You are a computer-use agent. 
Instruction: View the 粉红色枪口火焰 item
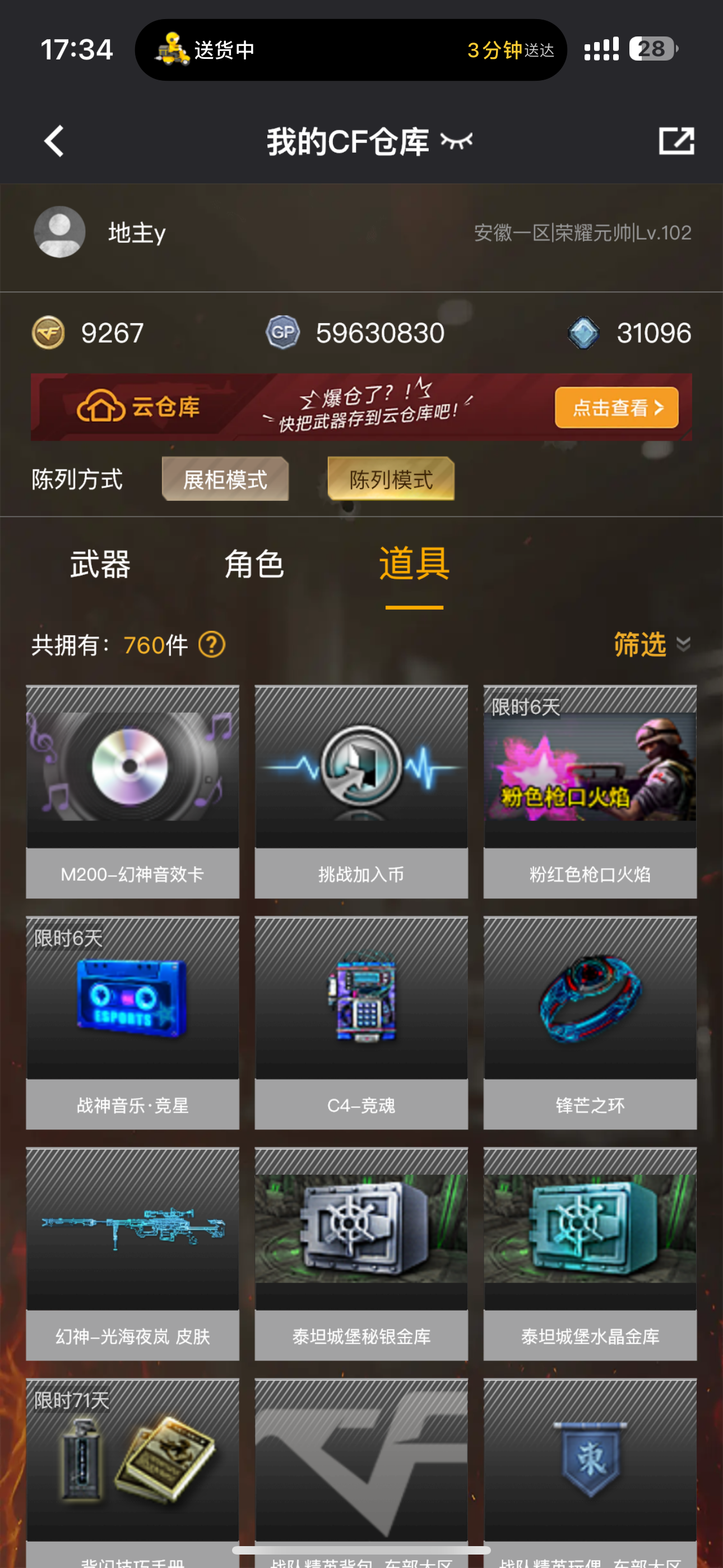pos(590,791)
